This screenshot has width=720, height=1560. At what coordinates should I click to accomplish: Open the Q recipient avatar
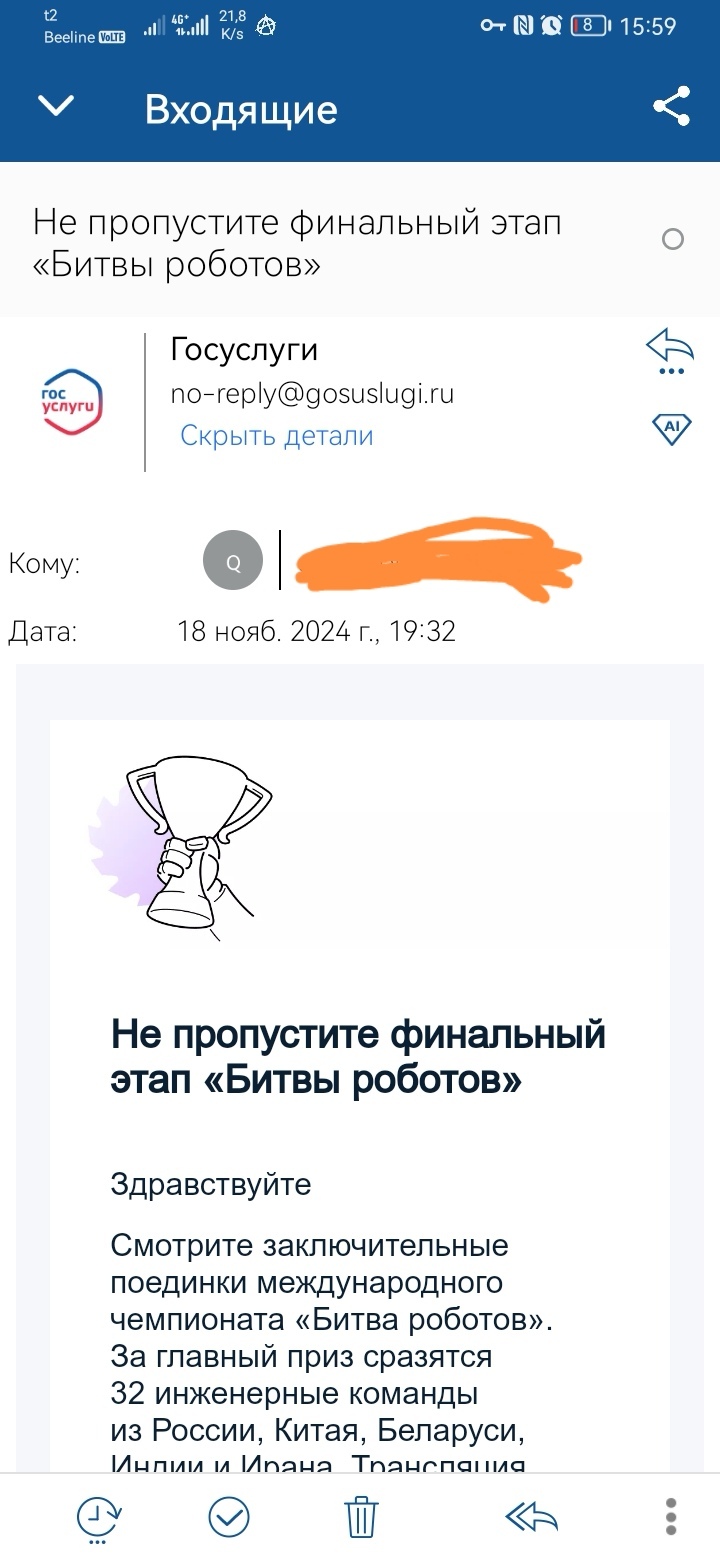(x=233, y=560)
